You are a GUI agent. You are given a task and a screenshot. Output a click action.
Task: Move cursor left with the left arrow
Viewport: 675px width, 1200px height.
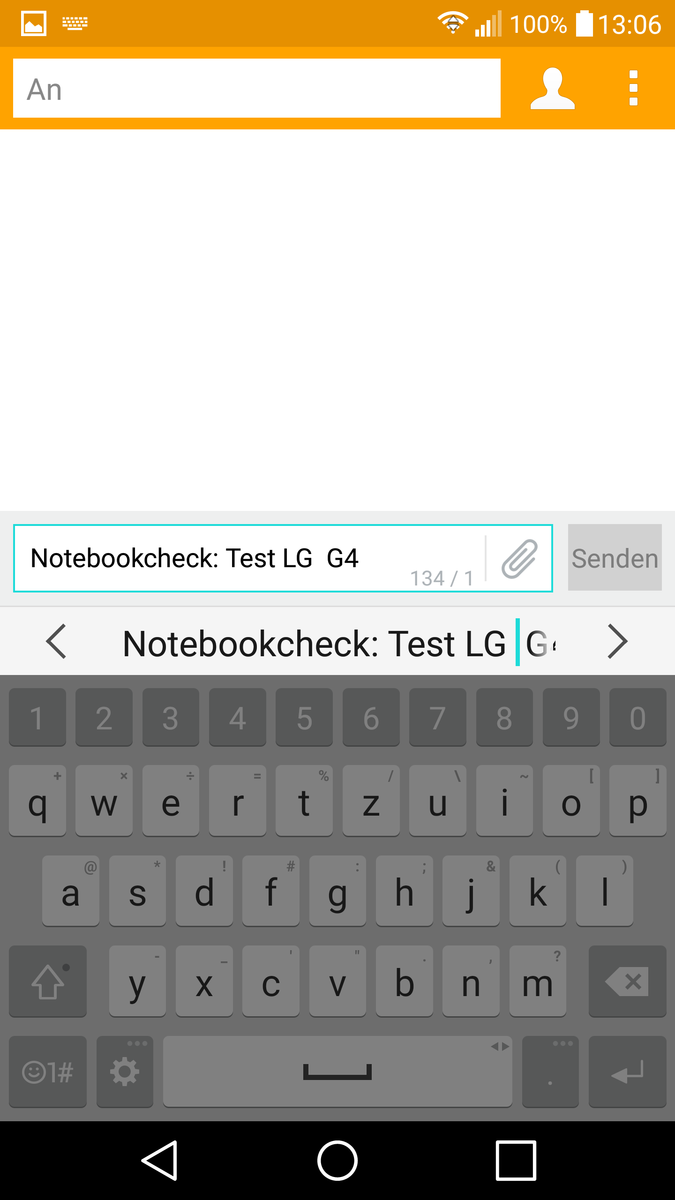click(57, 641)
